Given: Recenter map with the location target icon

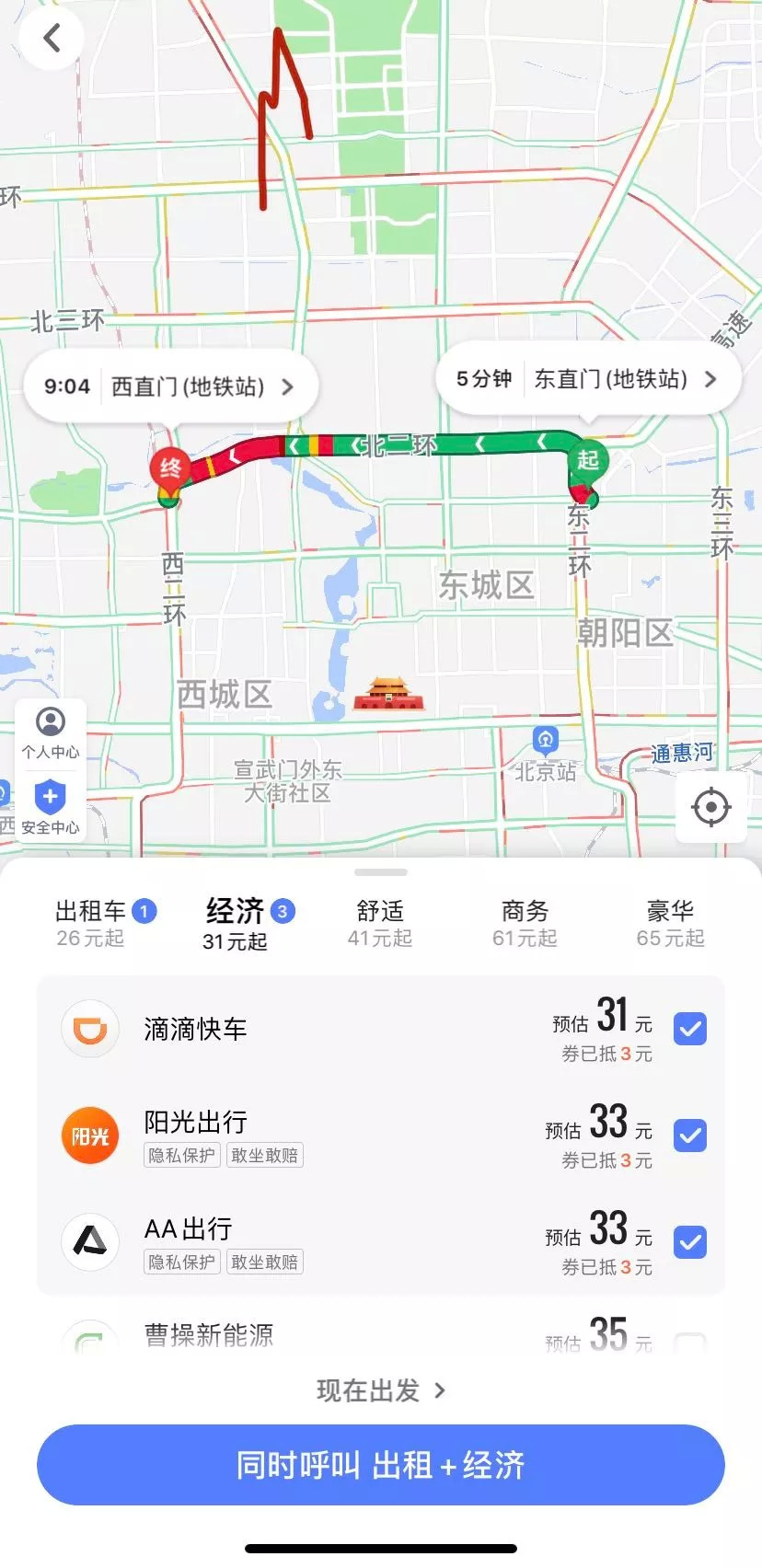Looking at the screenshot, I should 710,808.
